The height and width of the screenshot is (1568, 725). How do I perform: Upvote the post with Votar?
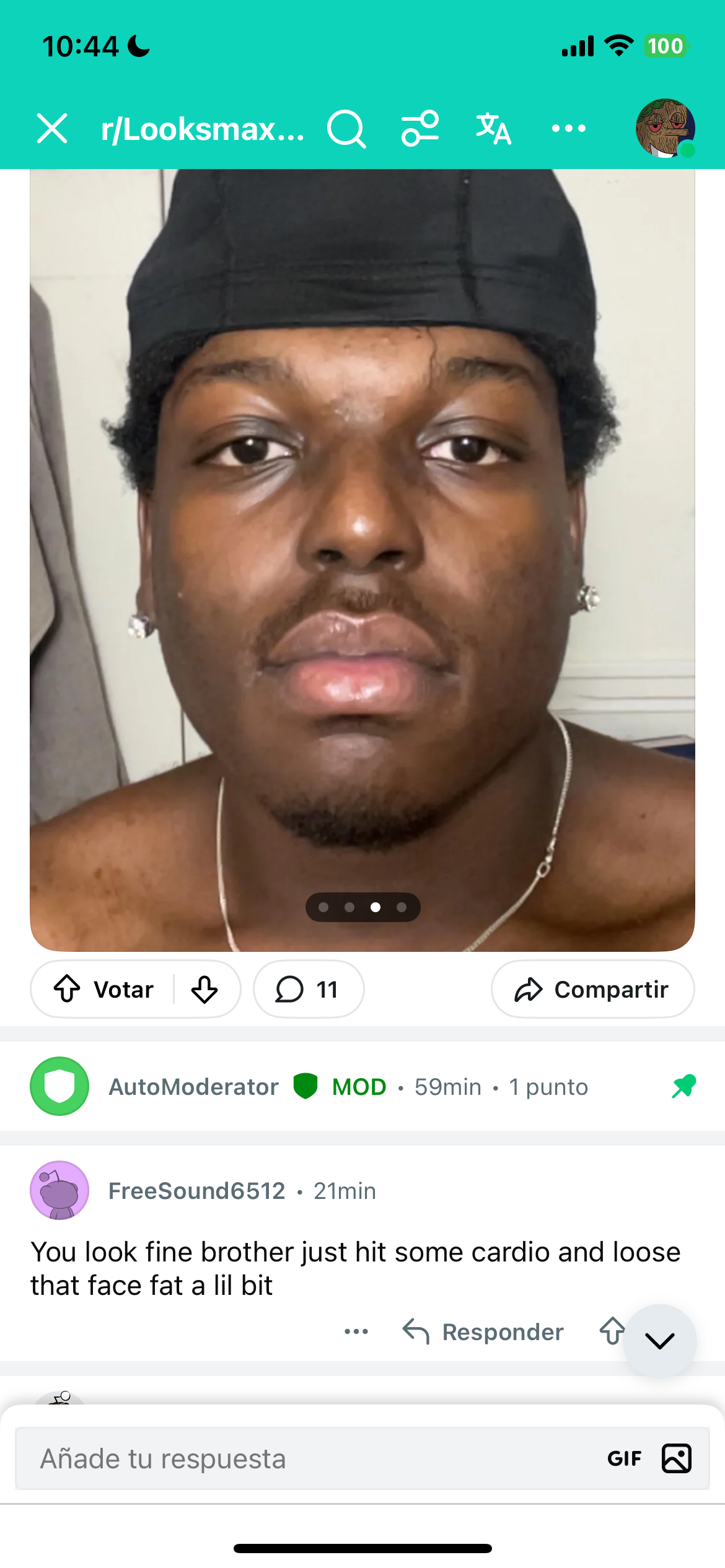[104, 989]
